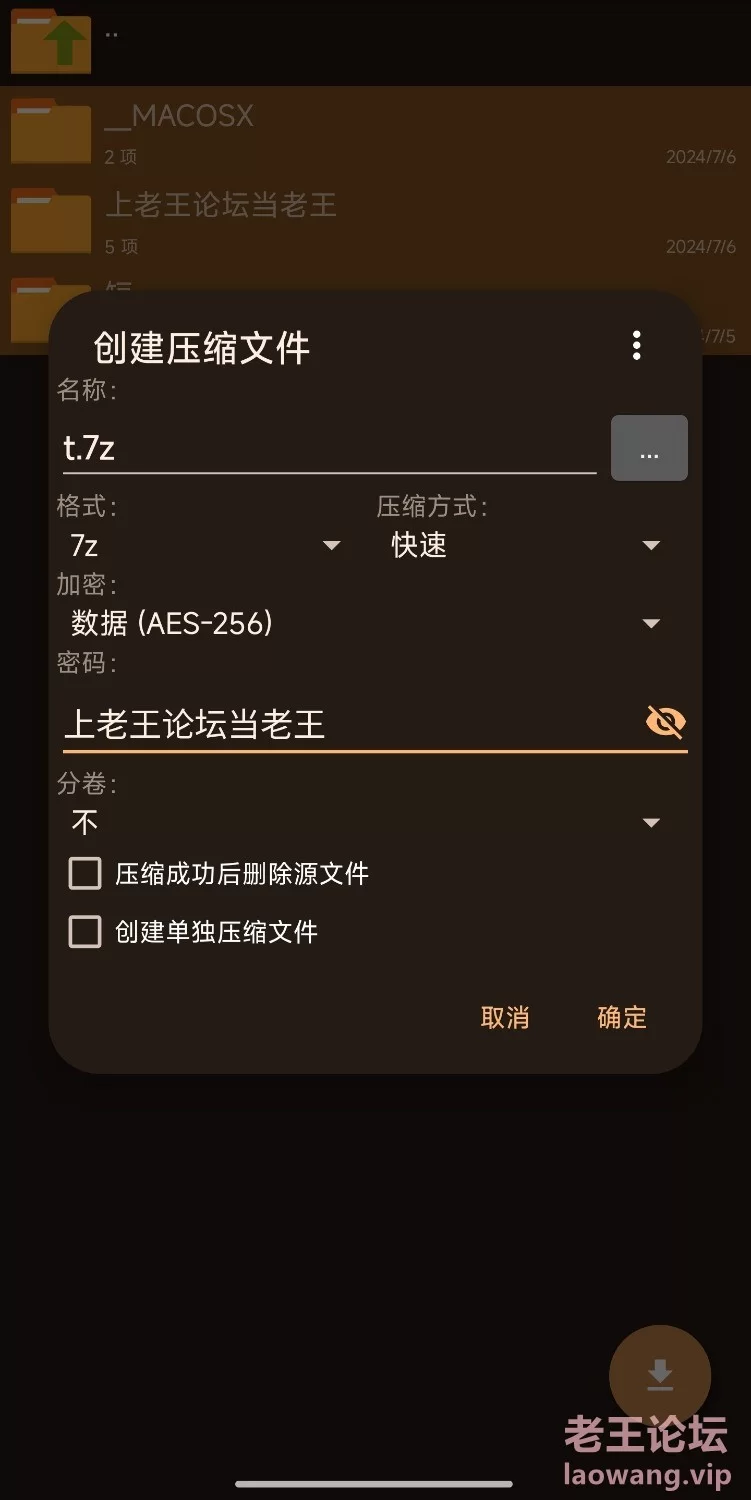Toggle password visibility eye icon

point(665,721)
